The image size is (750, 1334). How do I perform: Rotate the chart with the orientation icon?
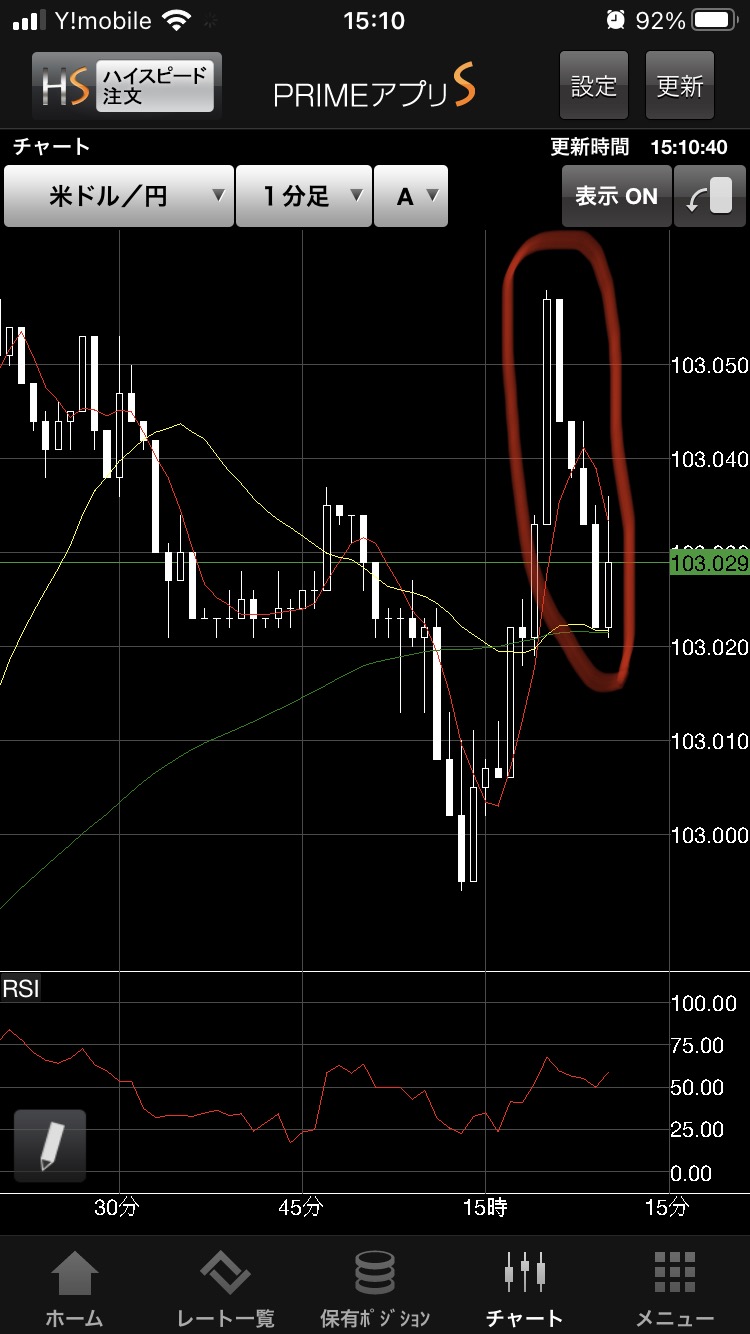point(710,196)
